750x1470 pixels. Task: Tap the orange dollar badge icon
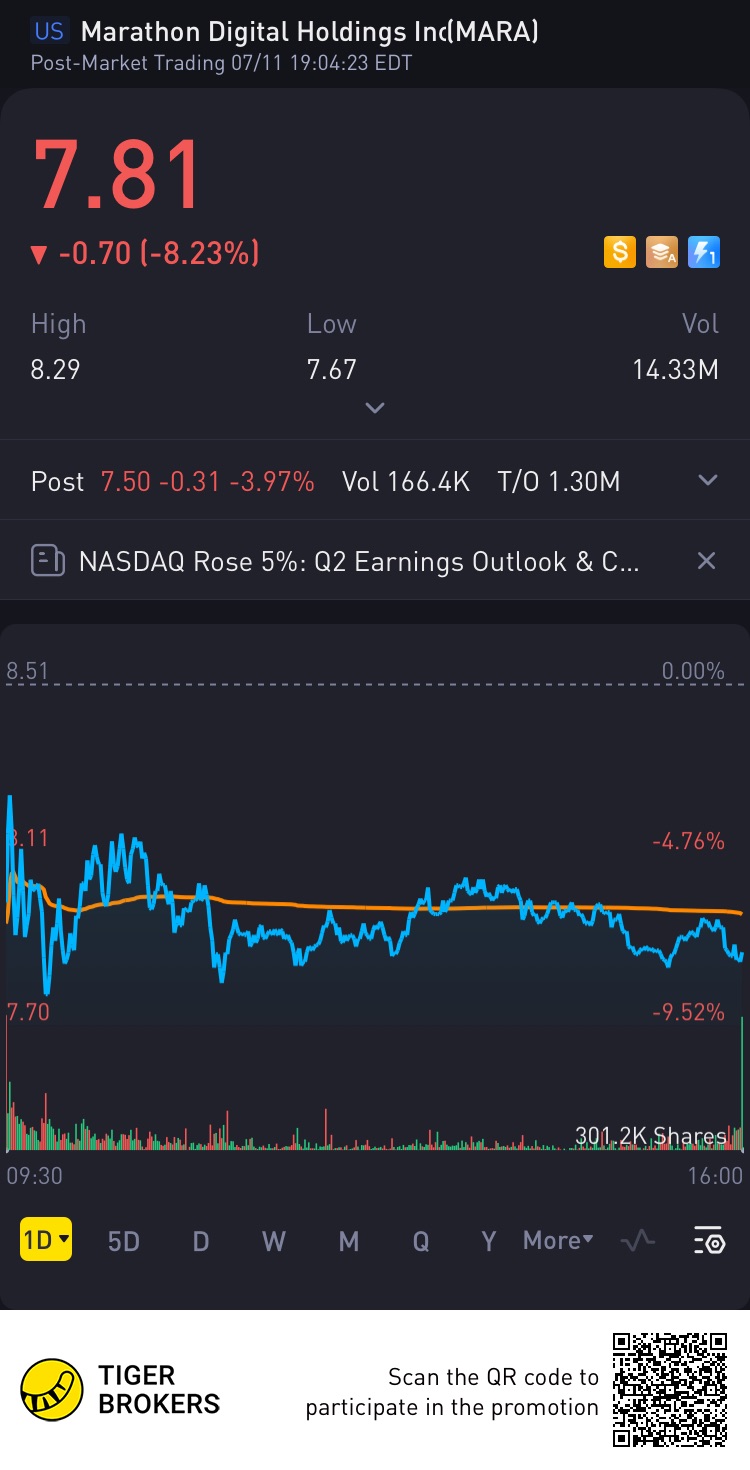(x=619, y=252)
